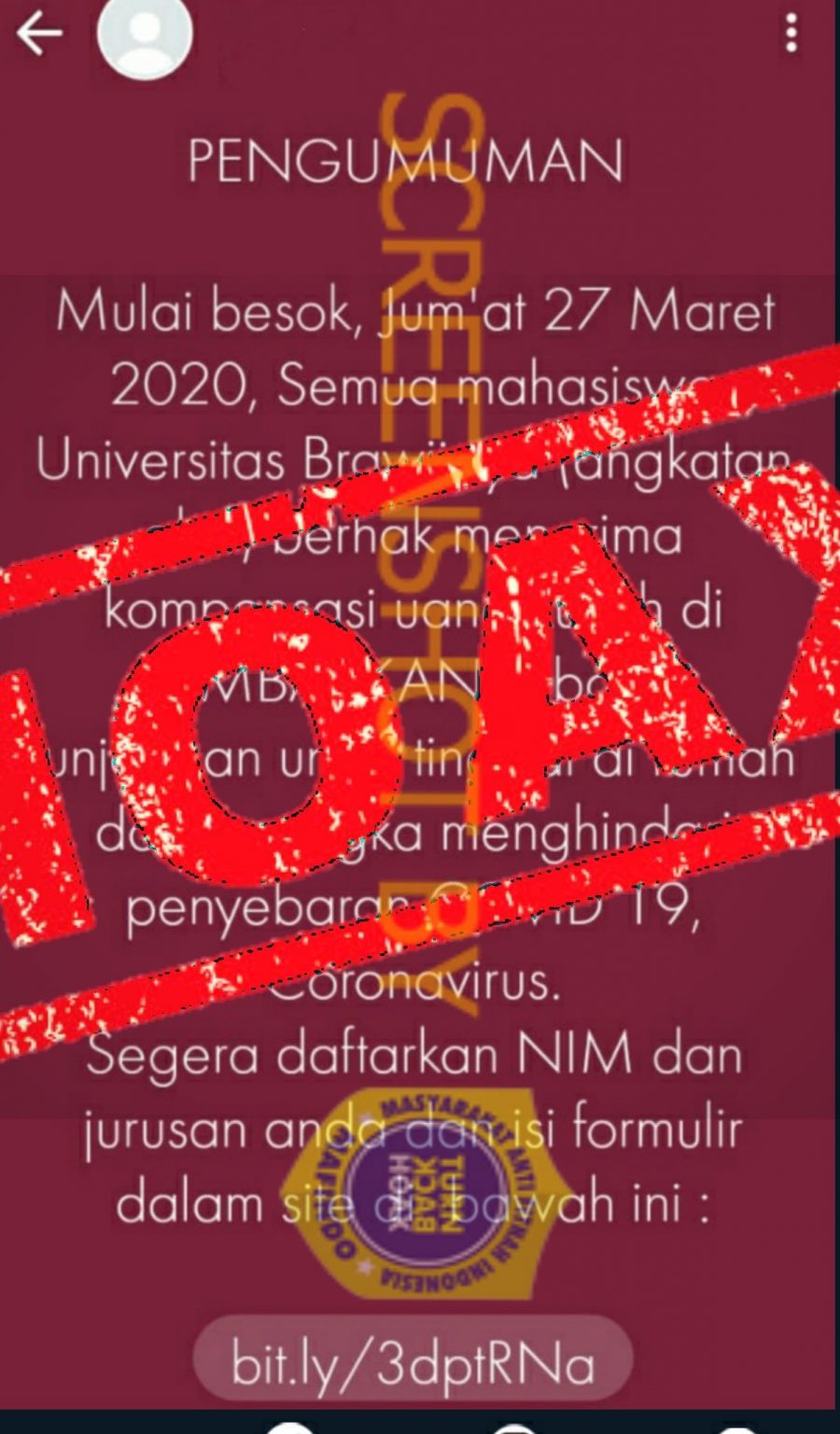Open the sender's profile picture
The height and width of the screenshot is (1434, 840).
(x=145, y=35)
